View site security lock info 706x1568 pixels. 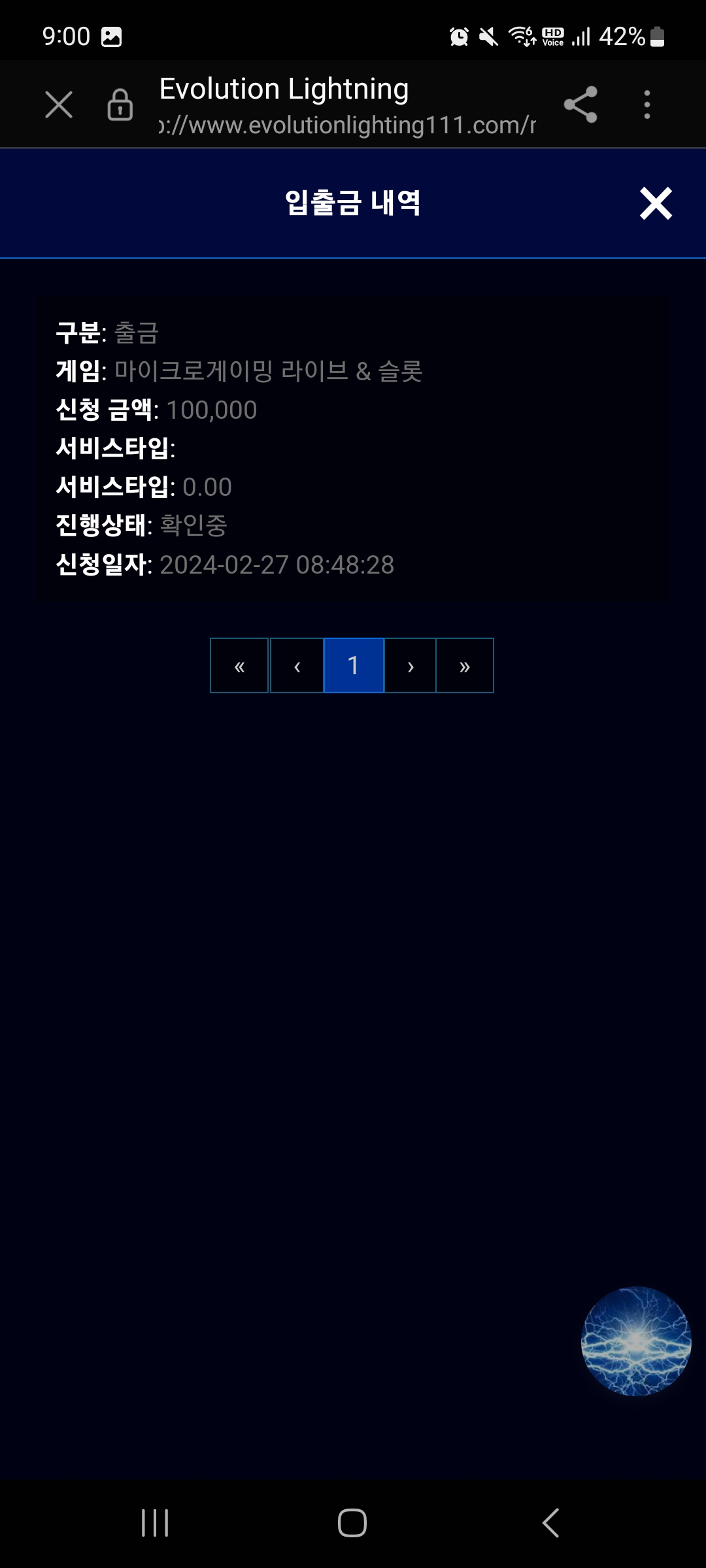click(120, 105)
